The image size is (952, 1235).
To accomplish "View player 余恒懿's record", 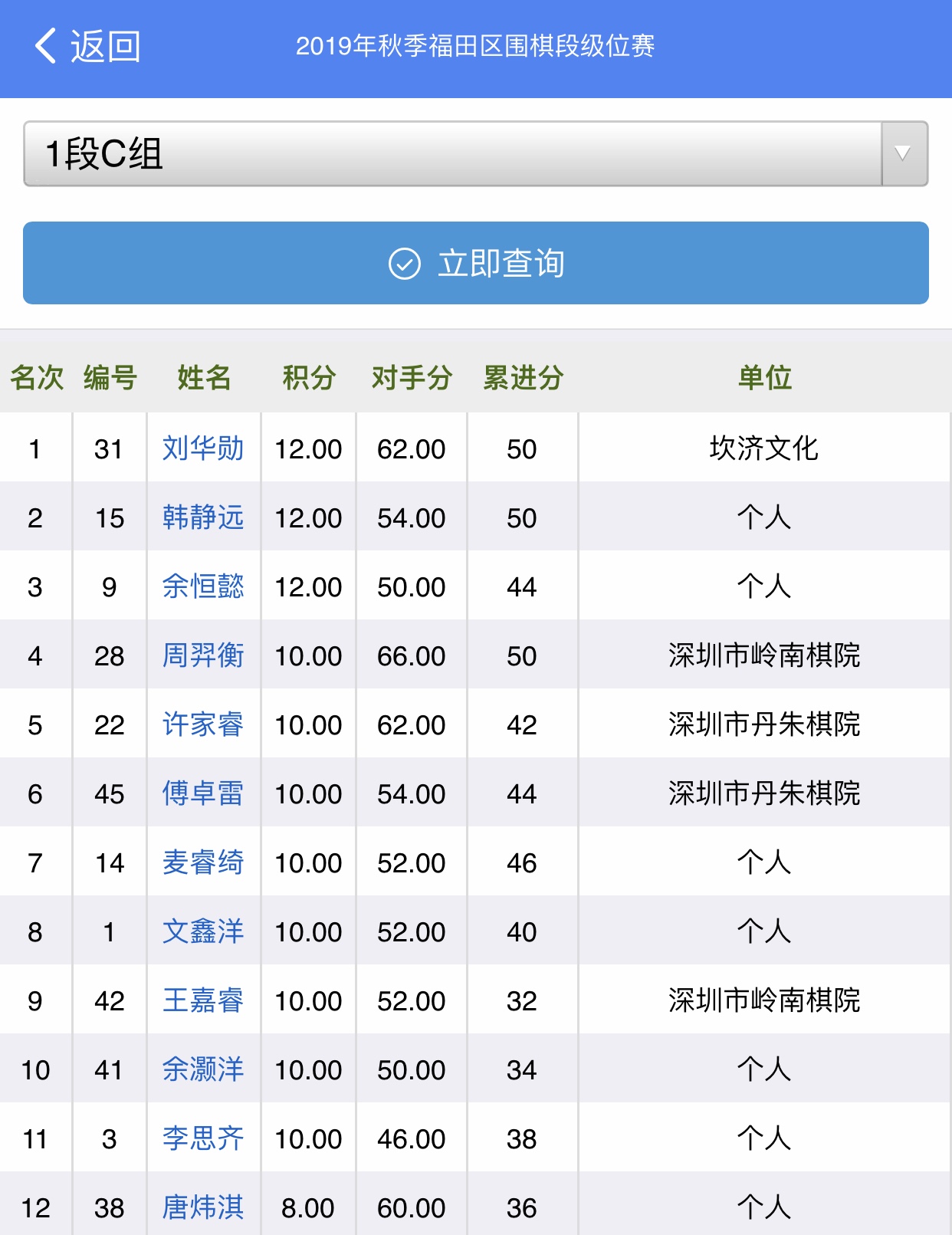I will click(x=203, y=586).
